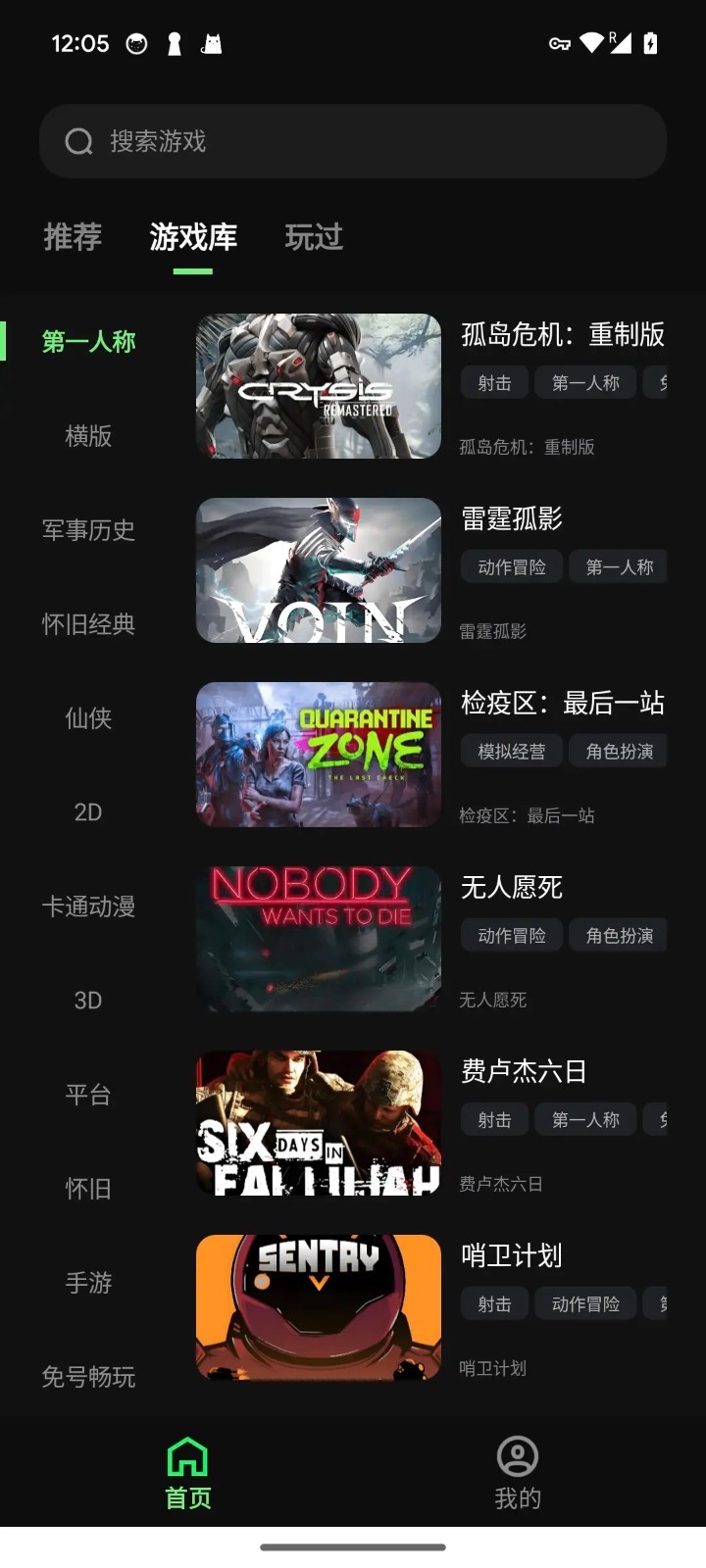Image resolution: width=706 pixels, height=1568 pixels.
Task: Open the game title 雷霆孤影
Action: tap(512, 519)
